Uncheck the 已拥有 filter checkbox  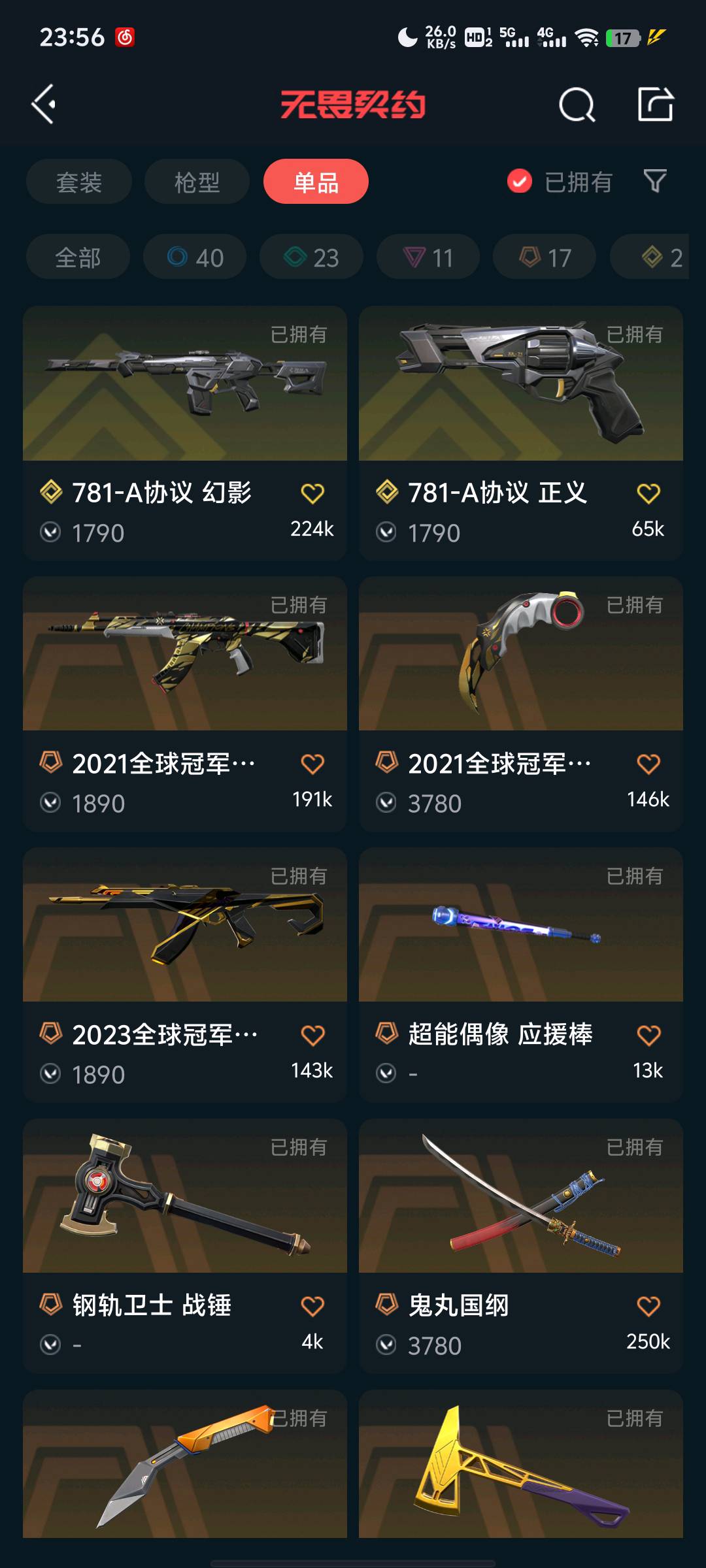tap(520, 182)
